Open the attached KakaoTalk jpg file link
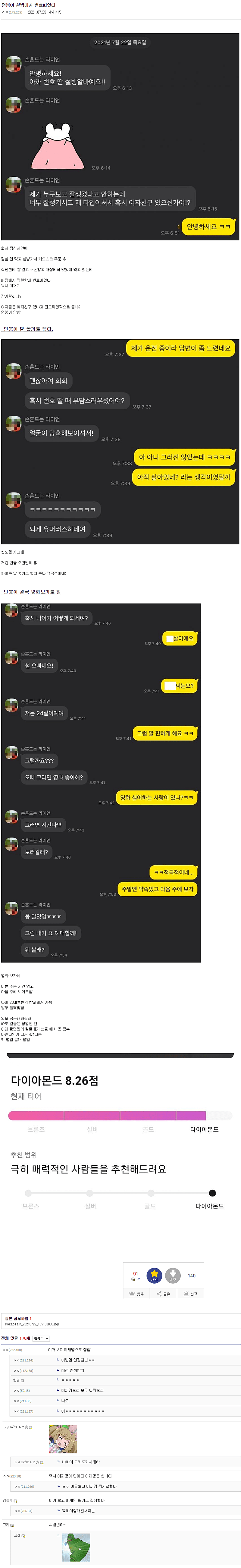 [32, 1324]
